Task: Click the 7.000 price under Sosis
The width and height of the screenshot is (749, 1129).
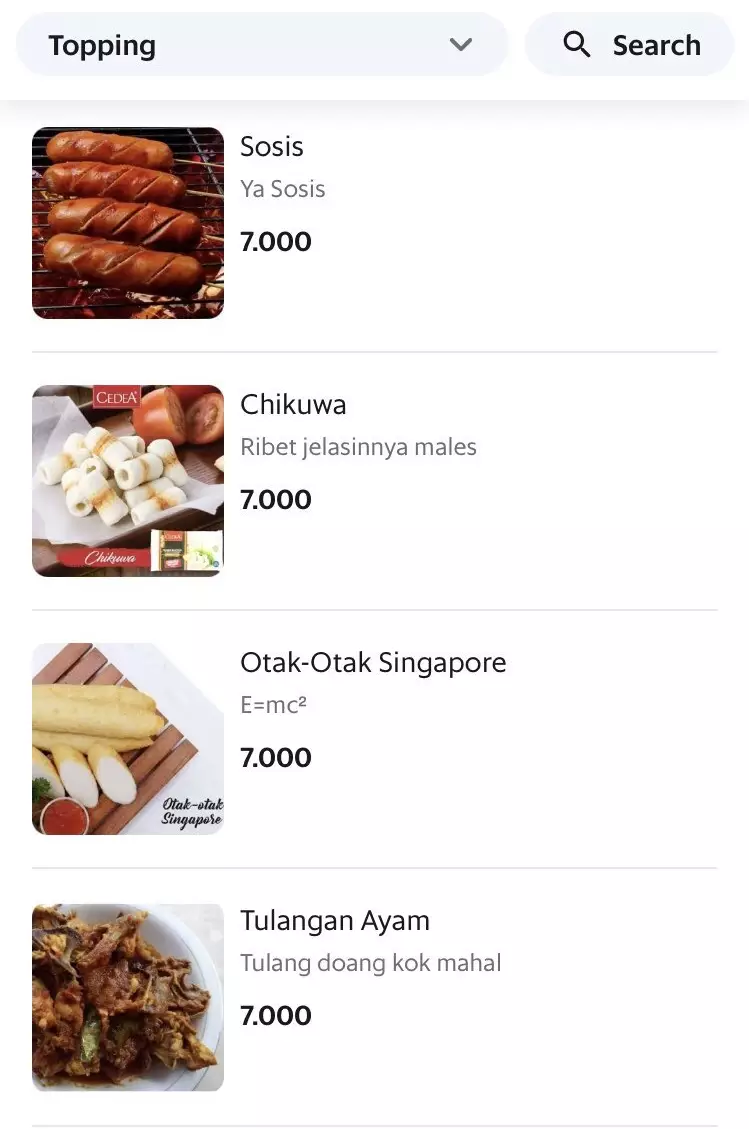Action: [276, 241]
